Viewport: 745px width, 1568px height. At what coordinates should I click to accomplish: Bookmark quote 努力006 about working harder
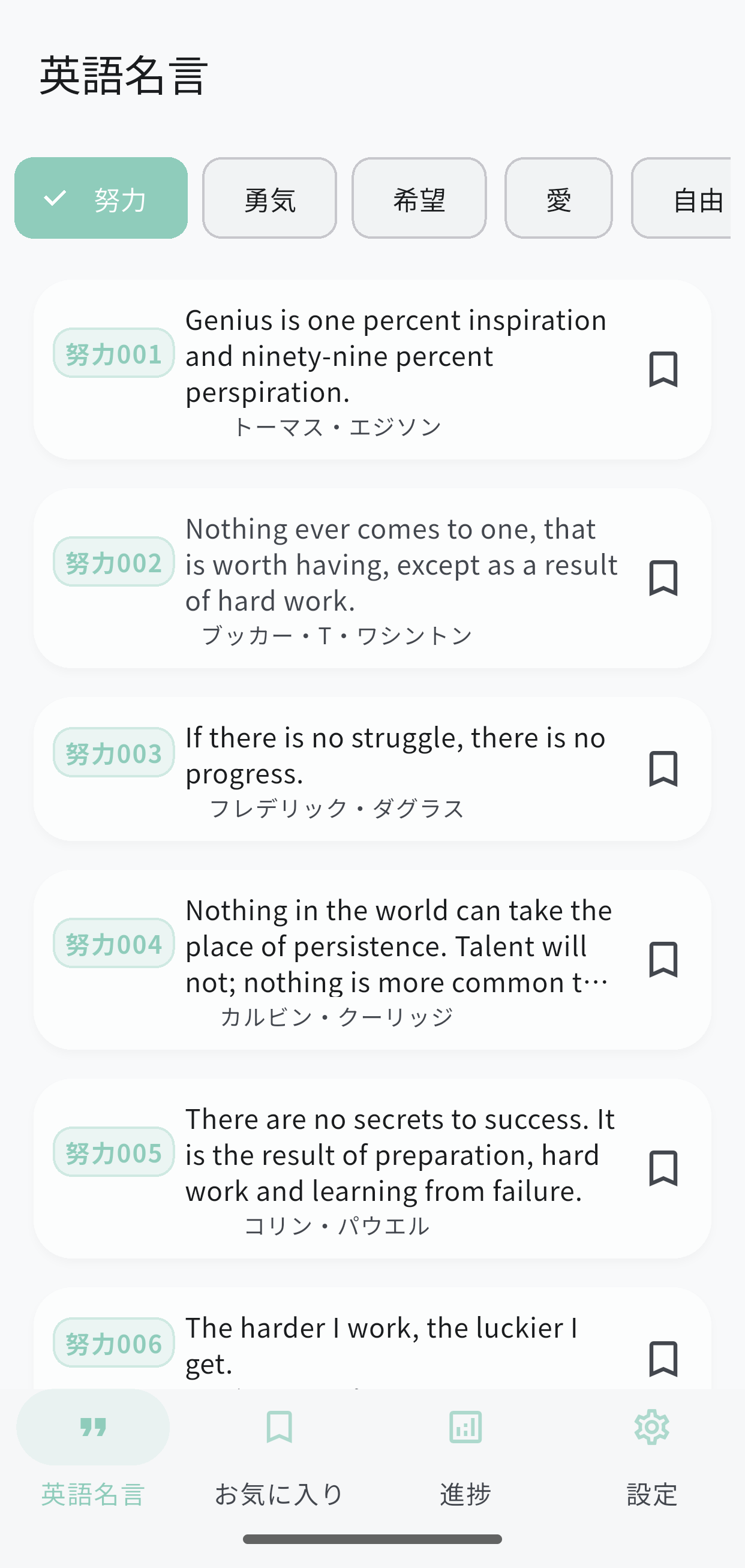tap(663, 1359)
